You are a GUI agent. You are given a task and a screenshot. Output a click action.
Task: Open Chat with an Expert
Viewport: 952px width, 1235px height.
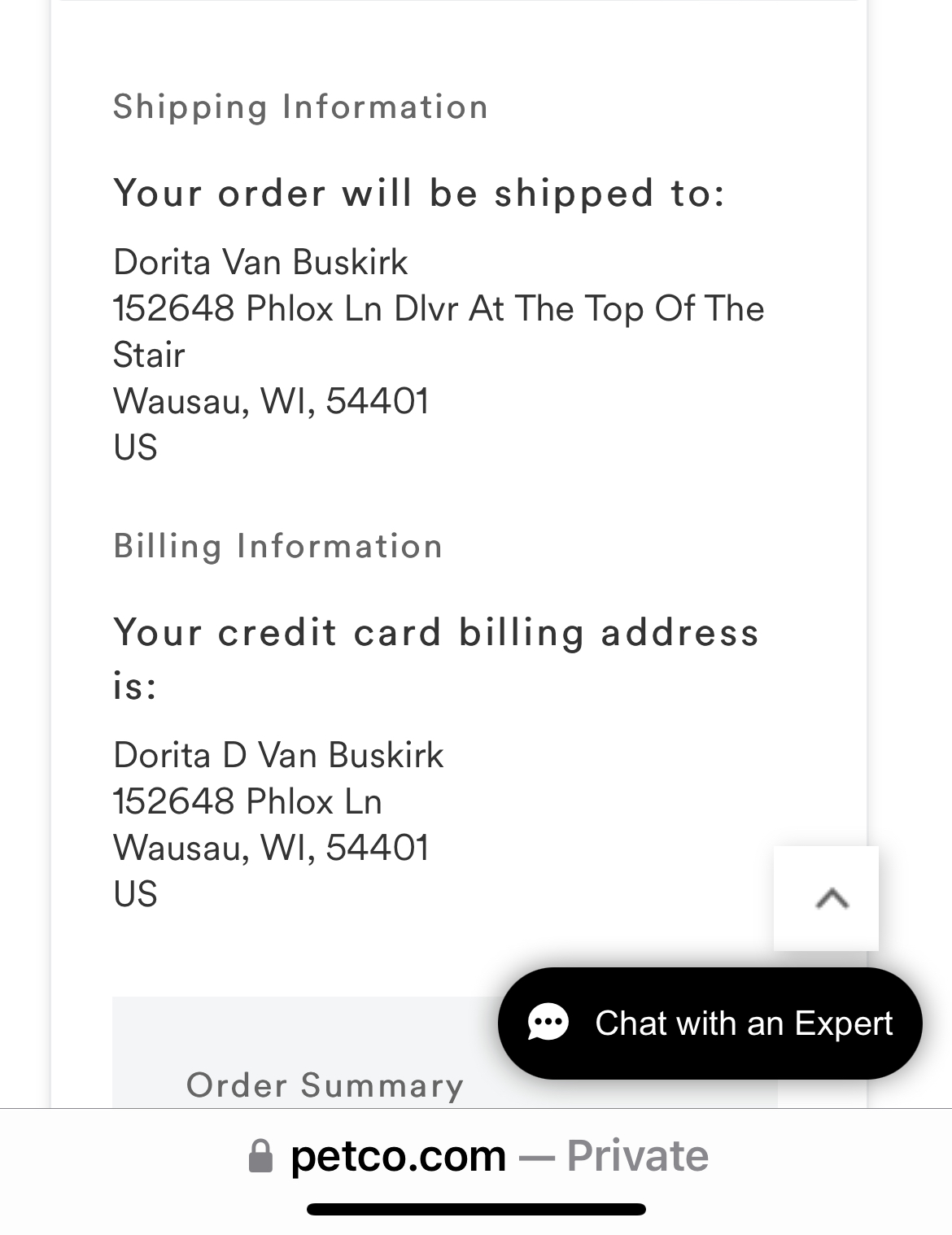pos(710,1023)
